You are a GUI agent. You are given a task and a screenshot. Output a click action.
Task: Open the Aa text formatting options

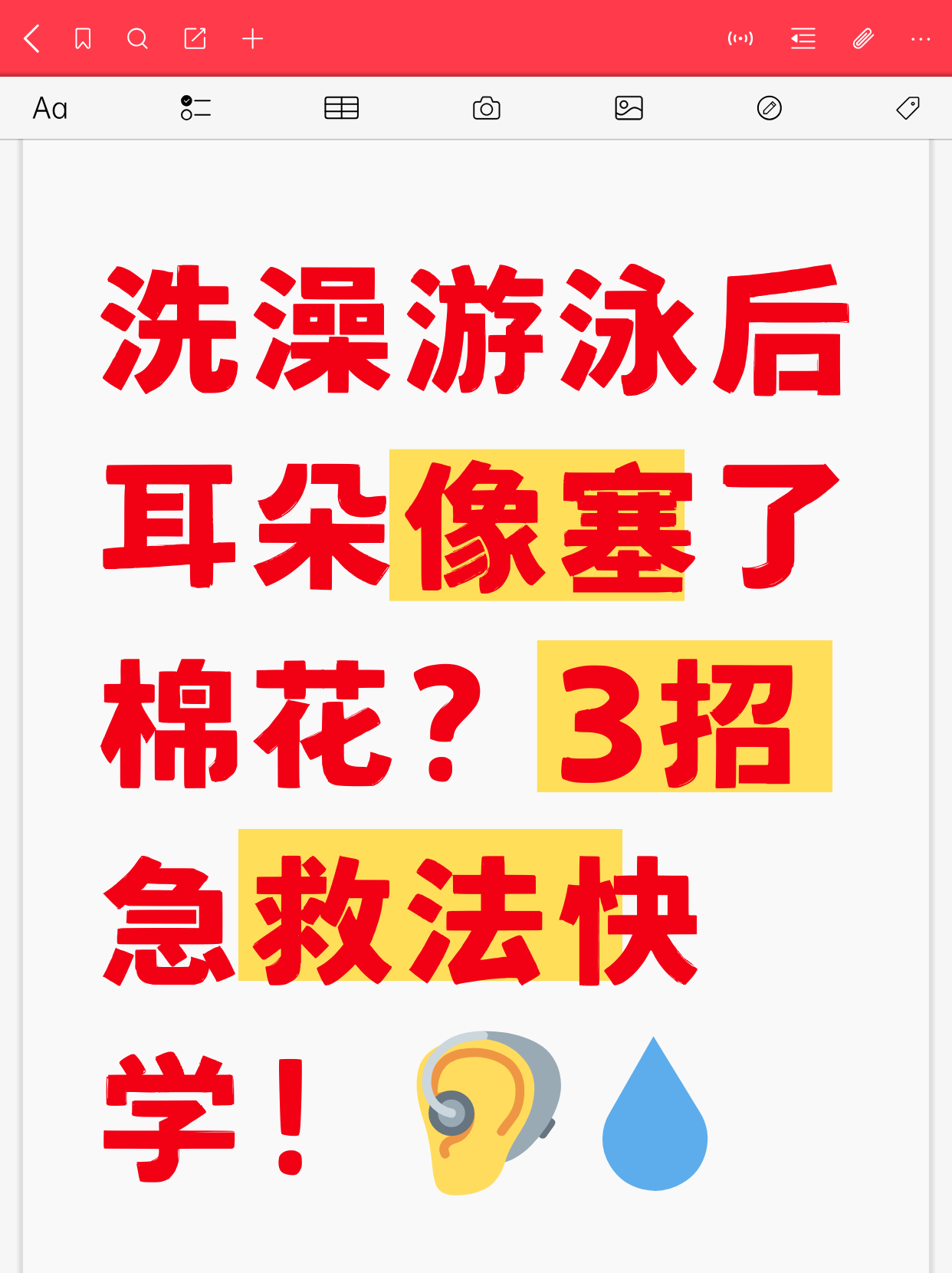[x=50, y=108]
